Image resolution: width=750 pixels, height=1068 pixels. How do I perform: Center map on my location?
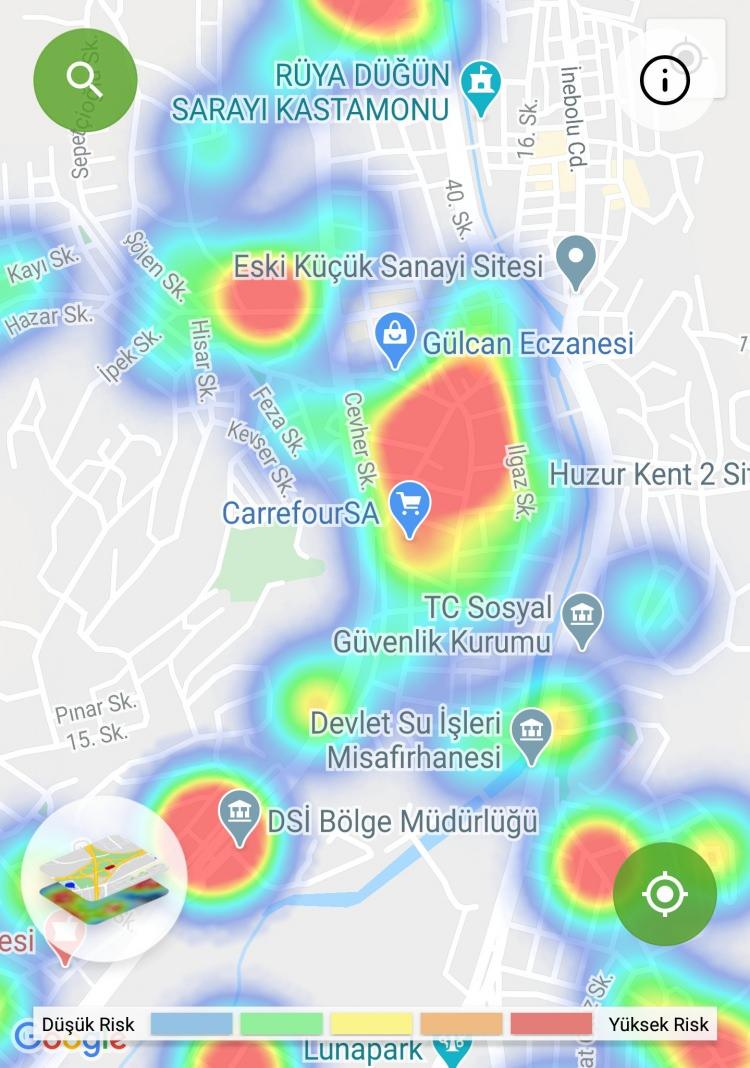coord(665,893)
